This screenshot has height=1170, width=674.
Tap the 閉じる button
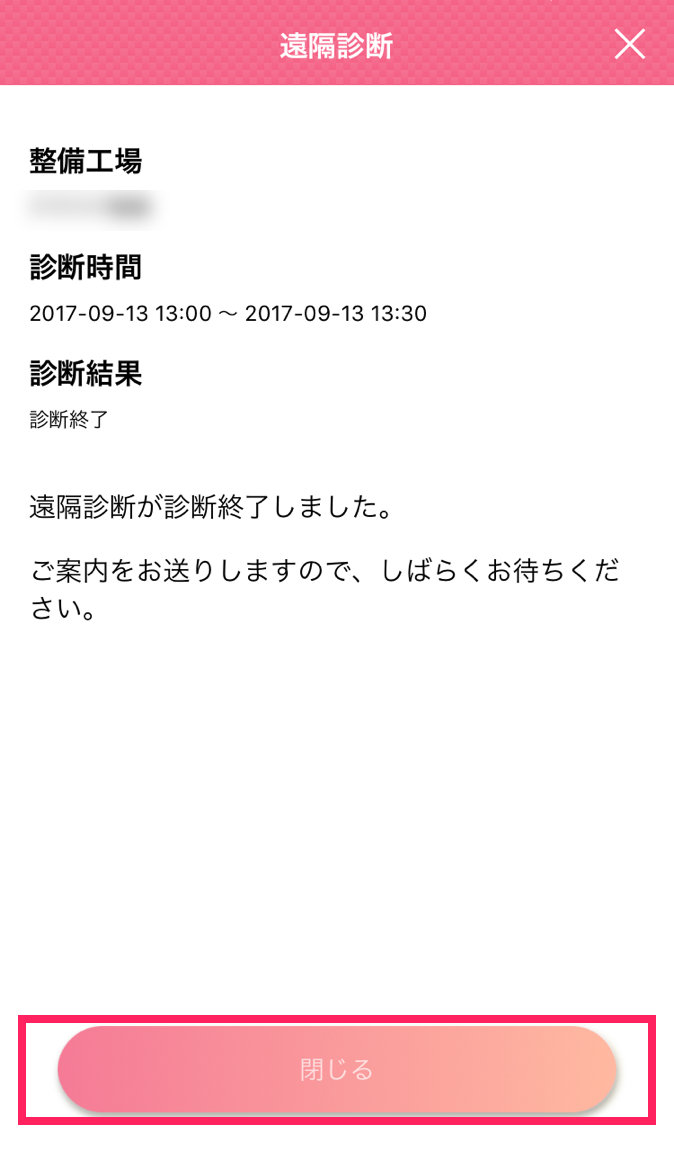pyautogui.click(x=337, y=1069)
